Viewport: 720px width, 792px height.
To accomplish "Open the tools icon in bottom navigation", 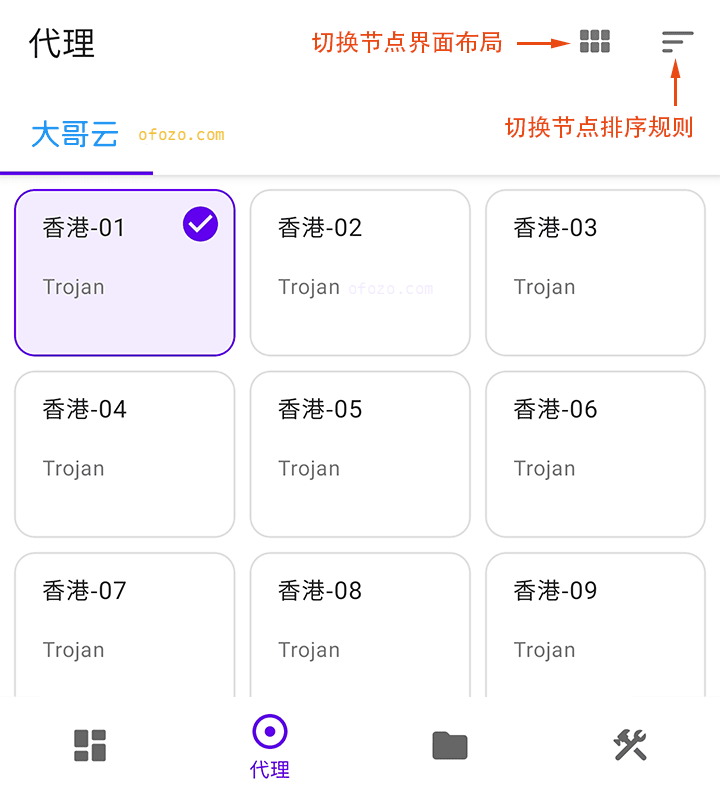I will point(629,744).
